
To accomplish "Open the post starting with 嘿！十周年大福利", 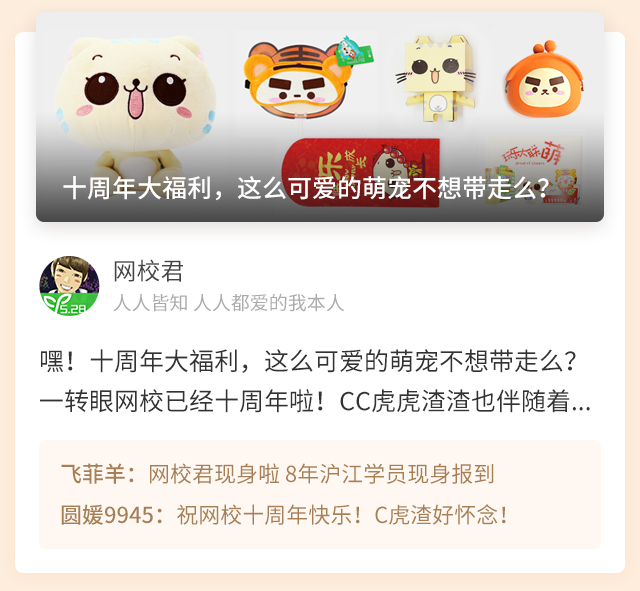I will tap(315, 382).
